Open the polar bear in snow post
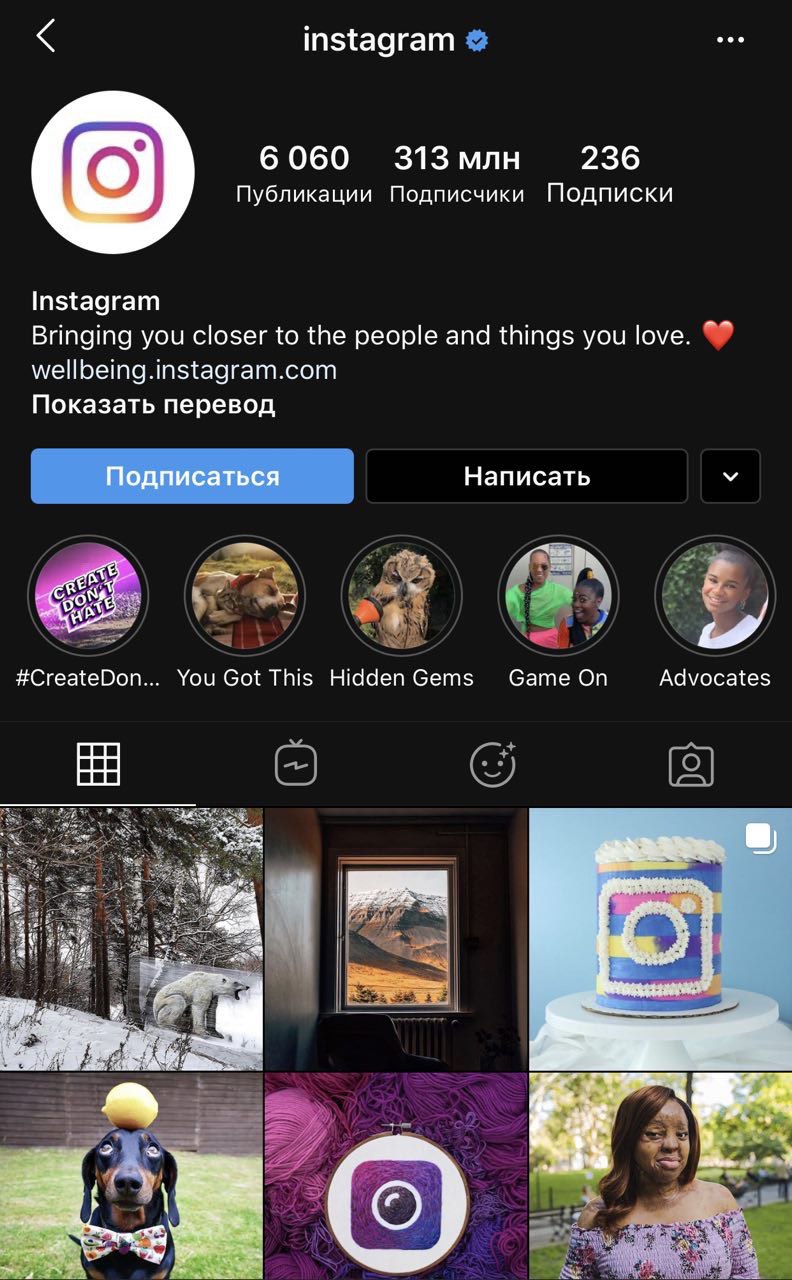 tap(131, 939)
